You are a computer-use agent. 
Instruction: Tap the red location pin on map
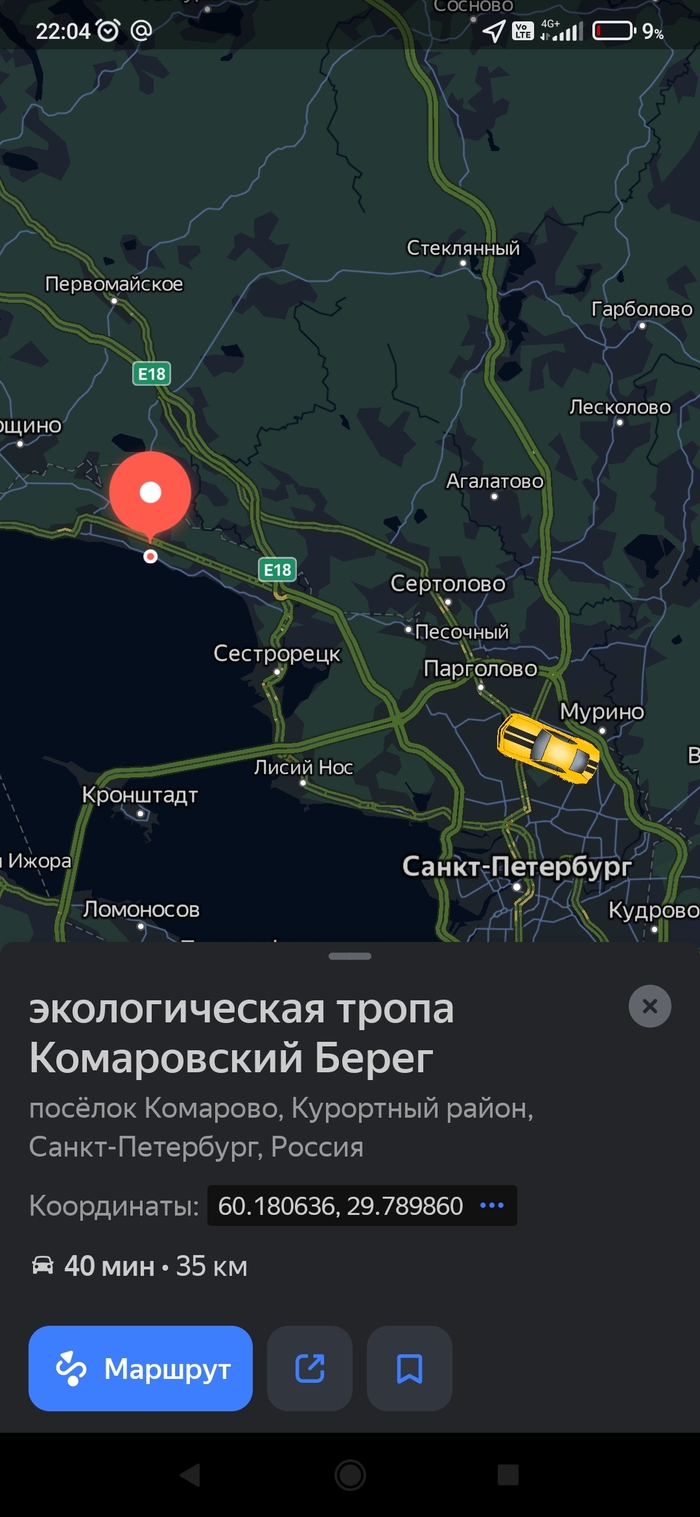point(150,495)
